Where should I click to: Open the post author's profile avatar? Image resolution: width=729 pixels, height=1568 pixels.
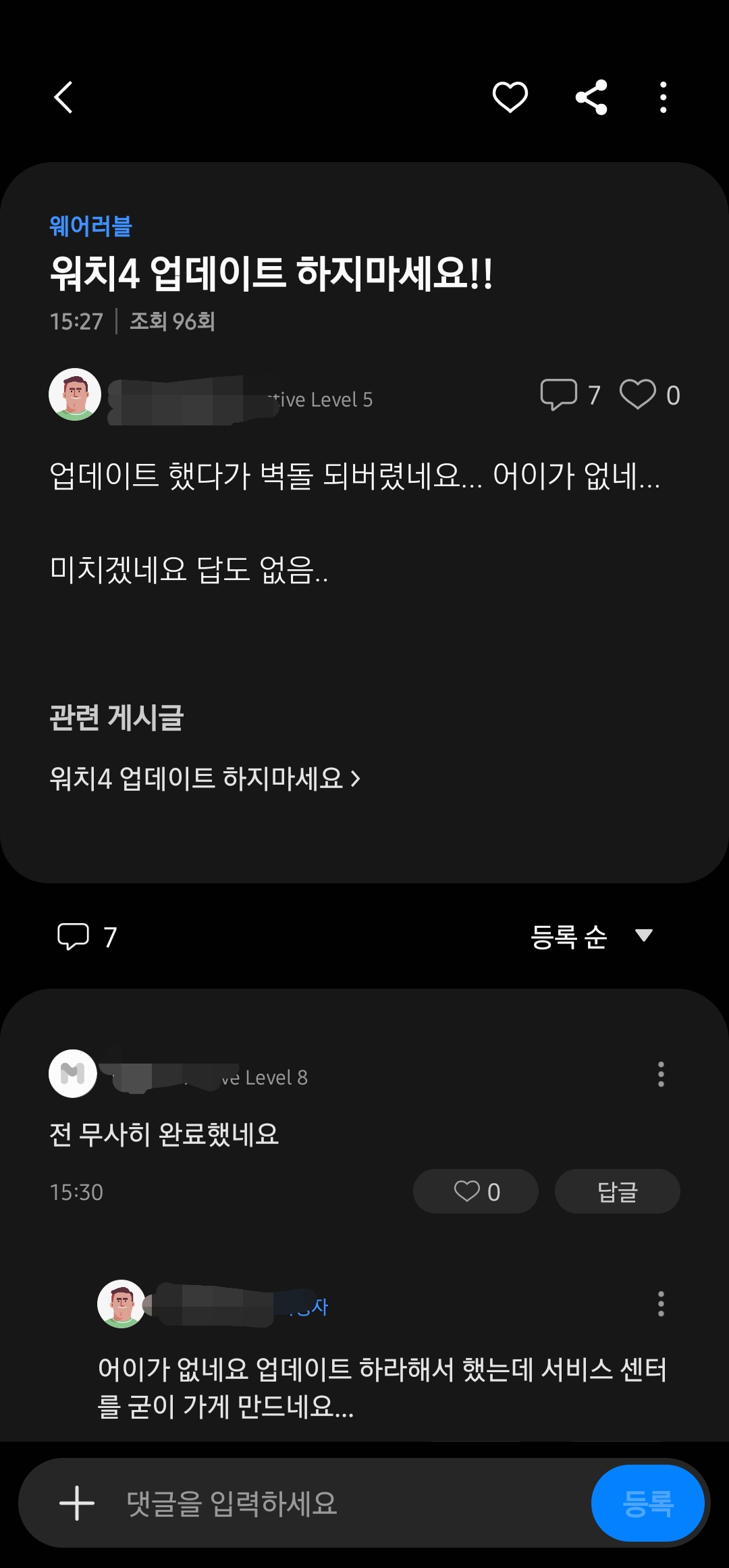pos(75,394)
